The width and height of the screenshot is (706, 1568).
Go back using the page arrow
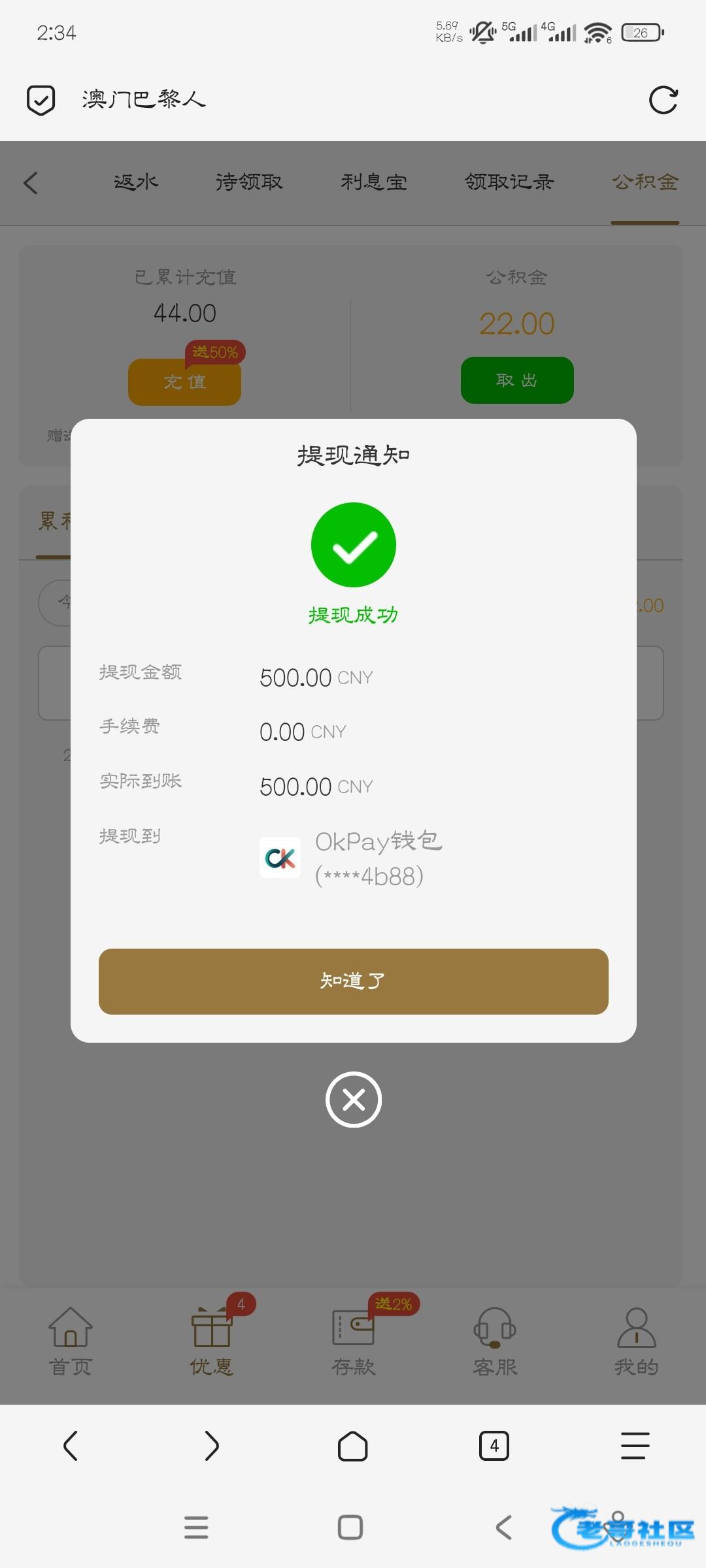(31, 183)
